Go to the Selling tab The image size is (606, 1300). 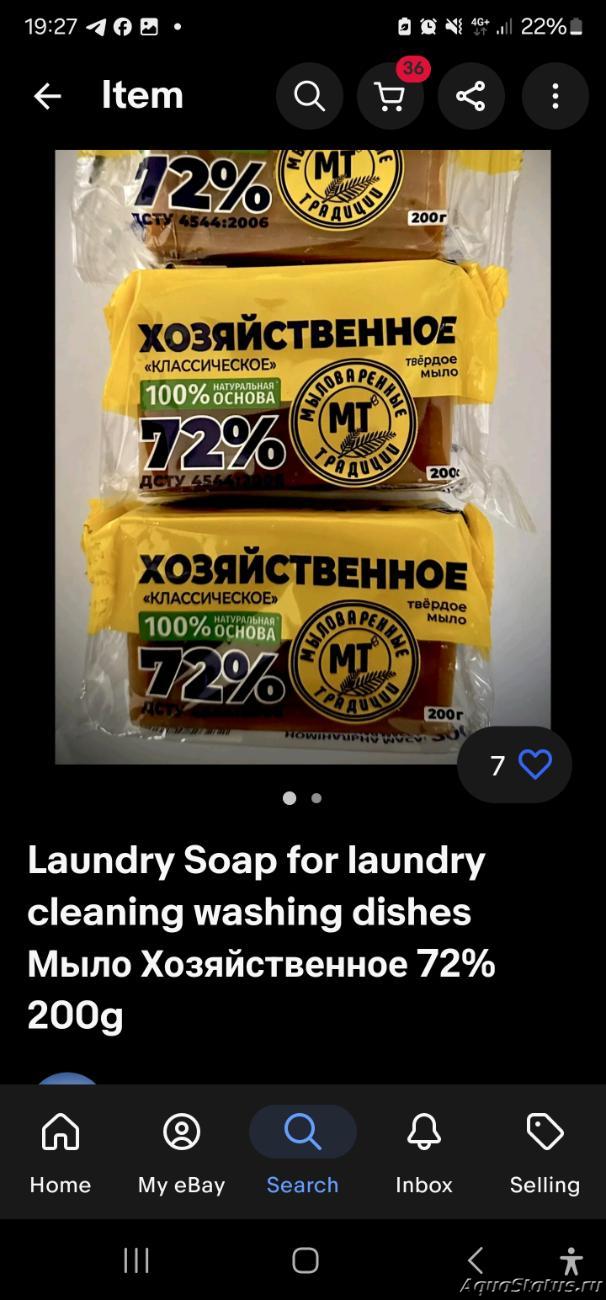[x=545, y=1154]
